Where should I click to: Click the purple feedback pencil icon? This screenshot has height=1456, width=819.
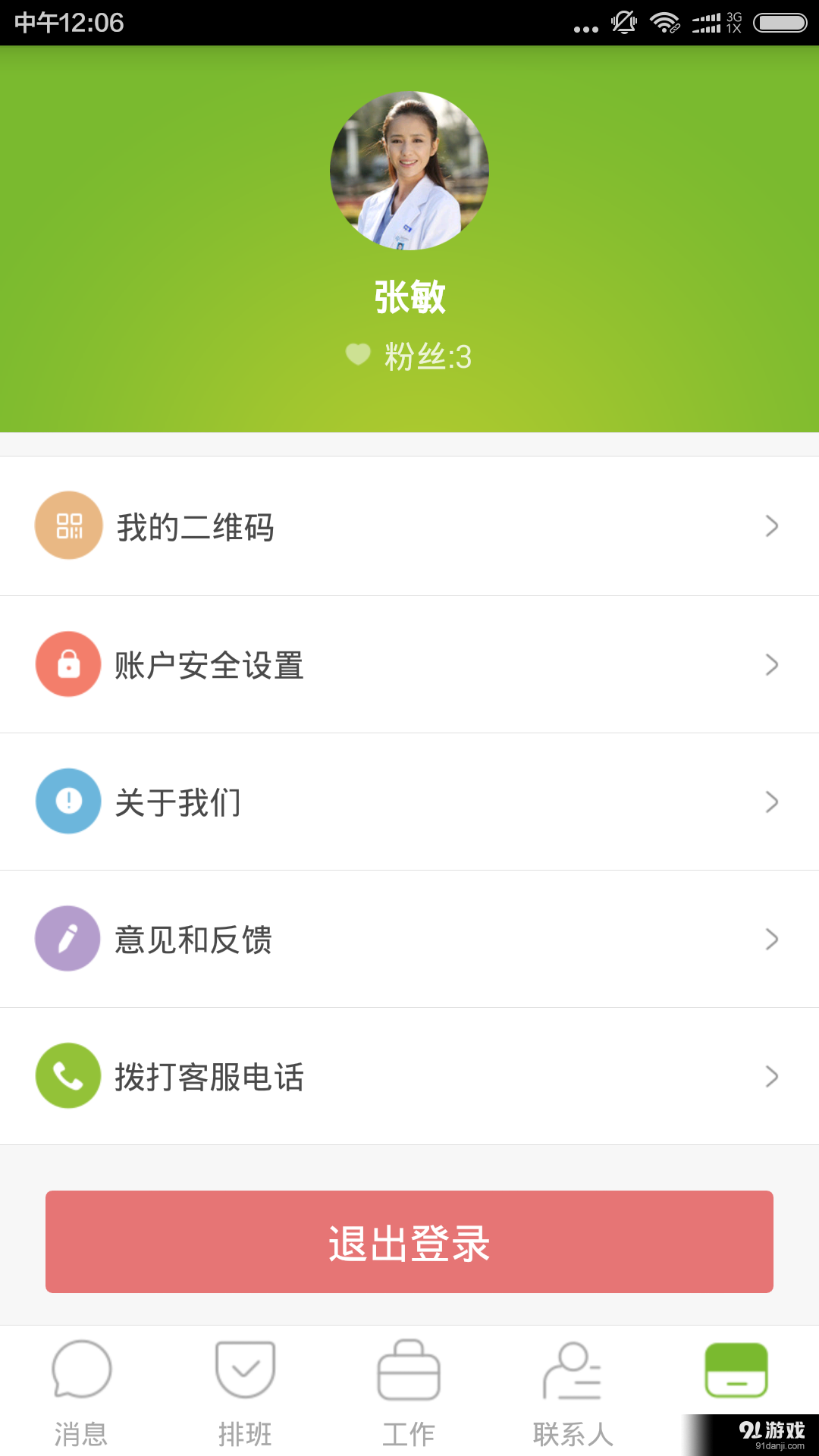click(67, 939)
